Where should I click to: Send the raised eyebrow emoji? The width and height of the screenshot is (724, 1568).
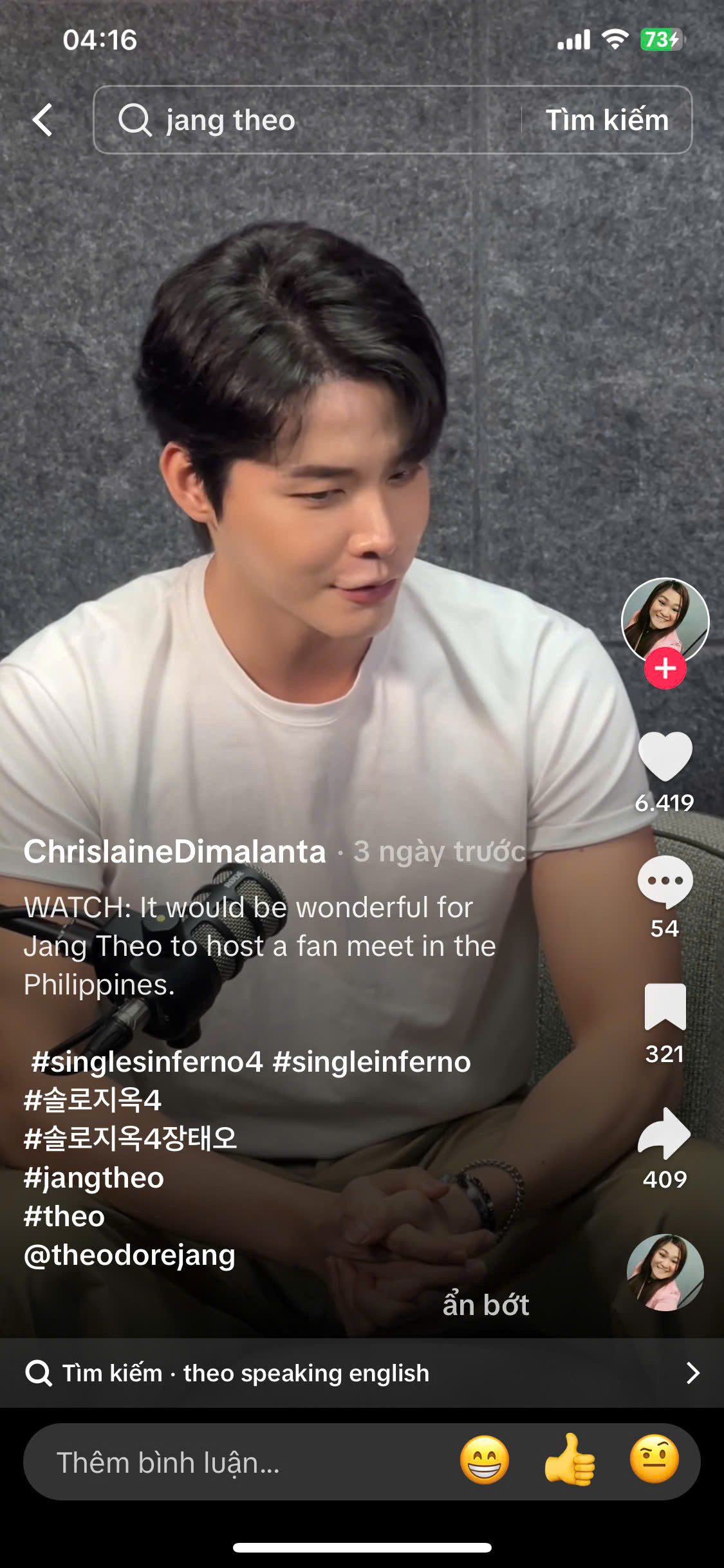(654, 1460)
